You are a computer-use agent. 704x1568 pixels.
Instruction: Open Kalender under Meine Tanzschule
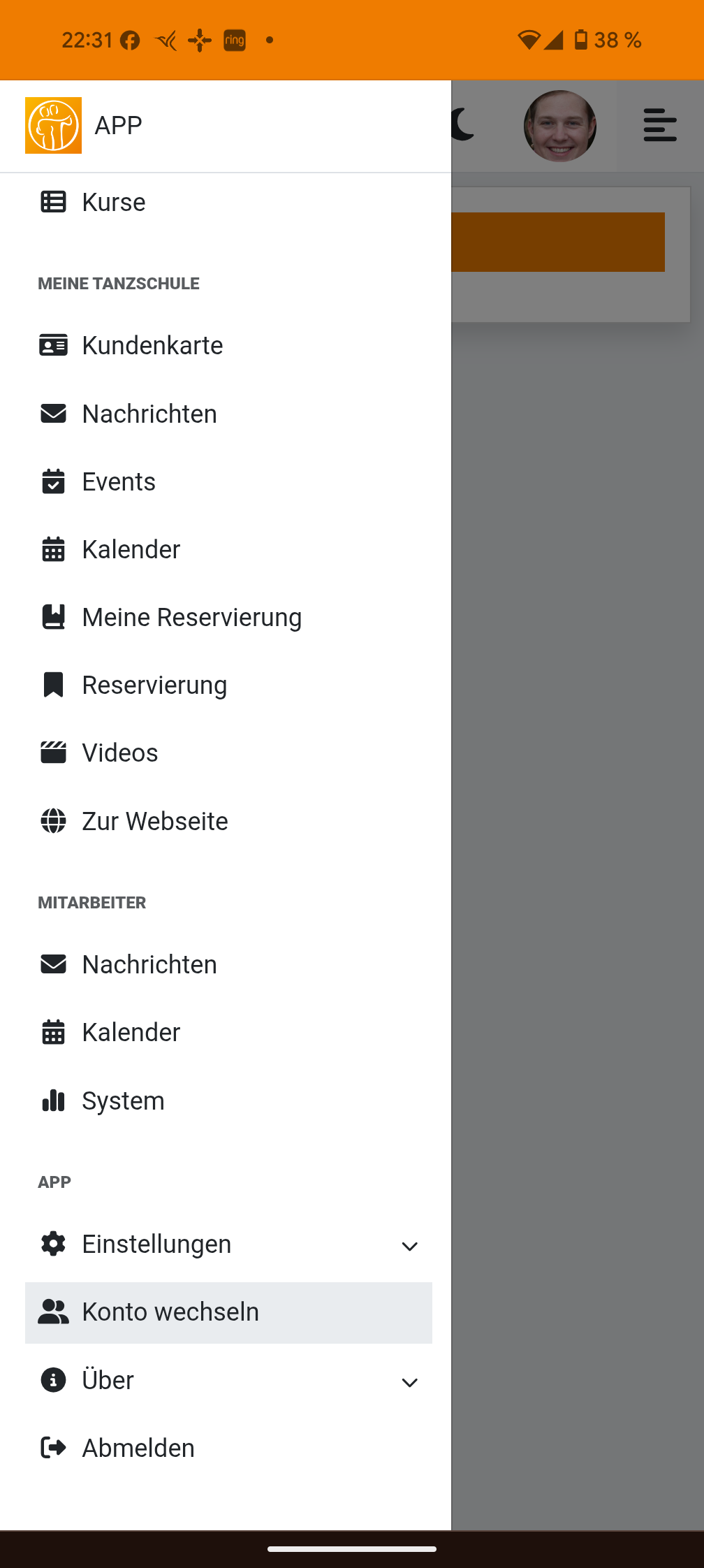(228, 549)
